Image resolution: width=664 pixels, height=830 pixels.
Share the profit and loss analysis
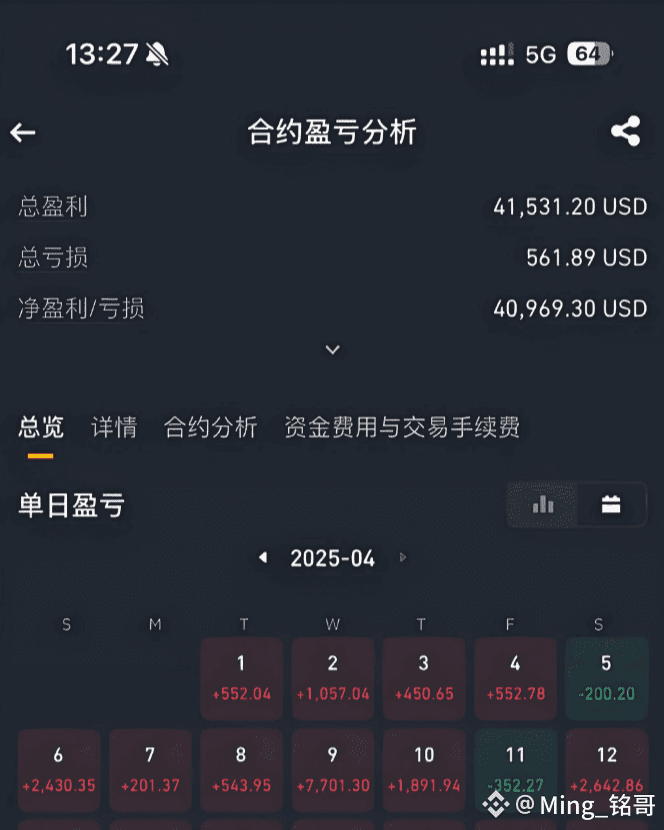pyautogui.click(x=625, y=132)
